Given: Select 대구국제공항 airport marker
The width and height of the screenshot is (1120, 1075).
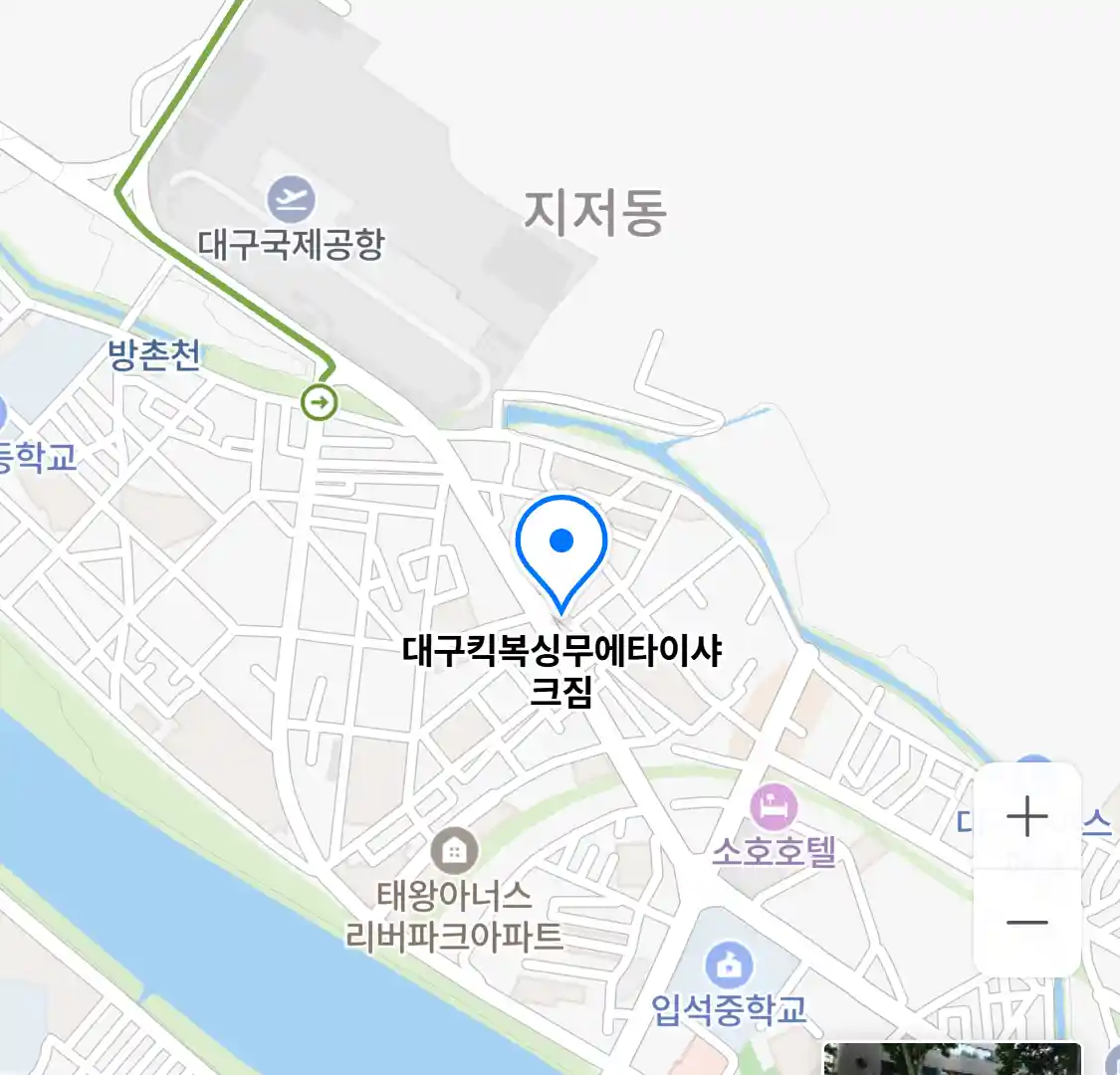Looking at the screenshot, I should 291,200.
